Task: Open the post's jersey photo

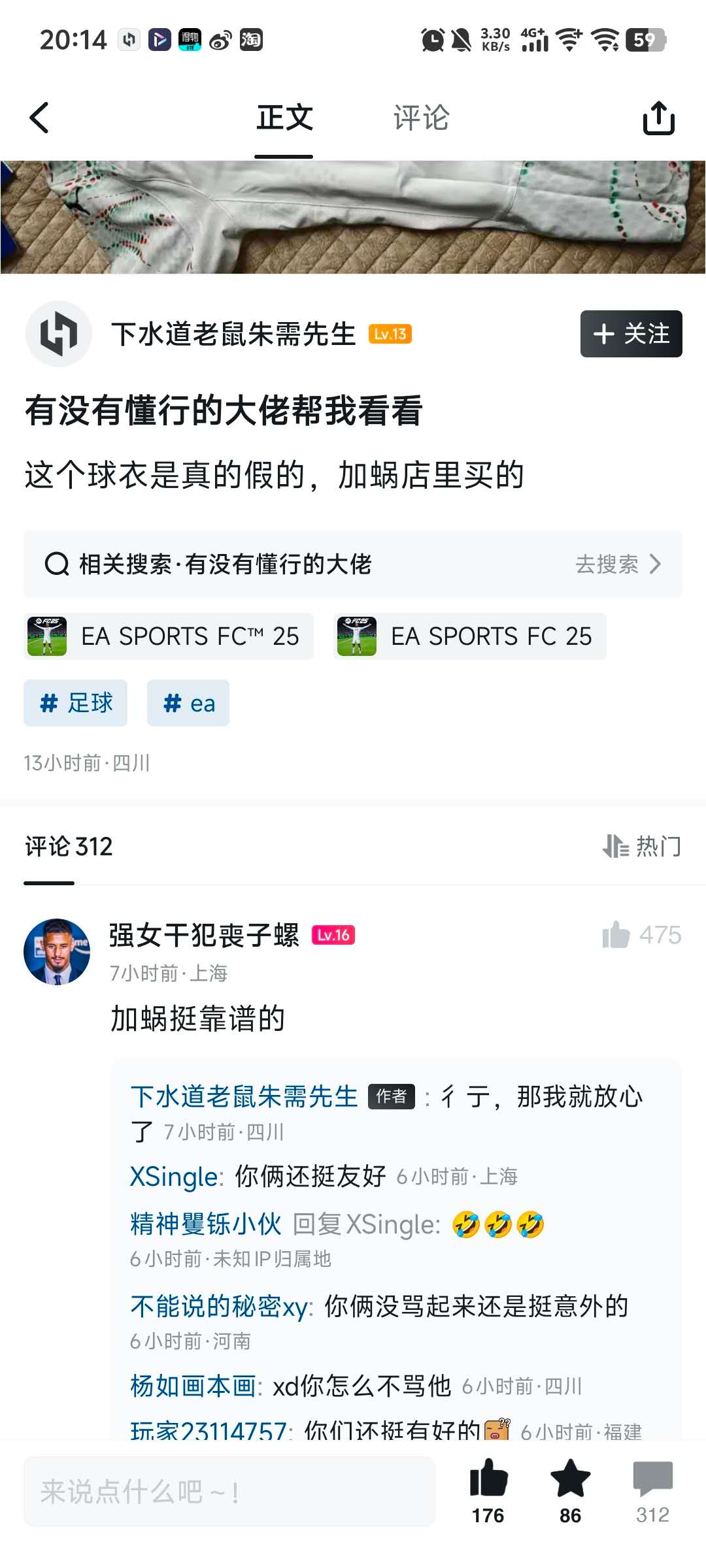Action: [353, 217]
